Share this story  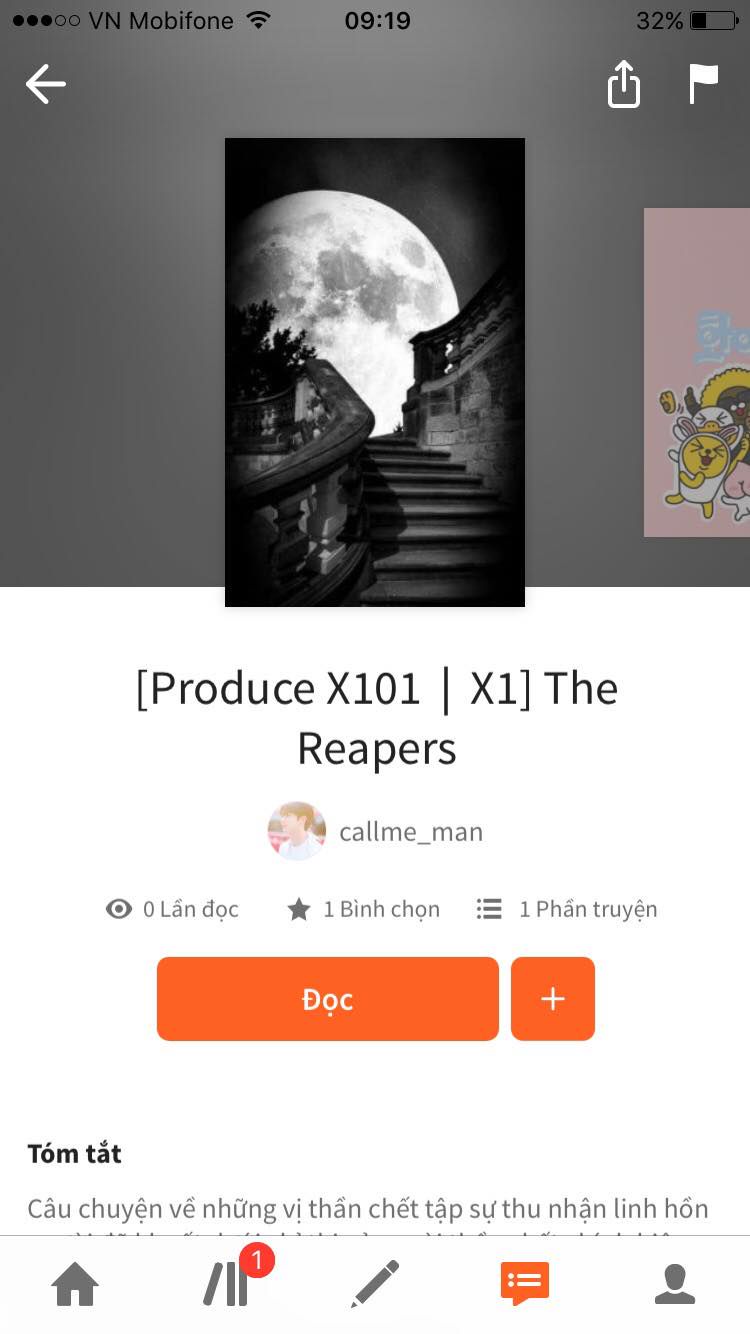pyautogui.click(x=623, y=84)
